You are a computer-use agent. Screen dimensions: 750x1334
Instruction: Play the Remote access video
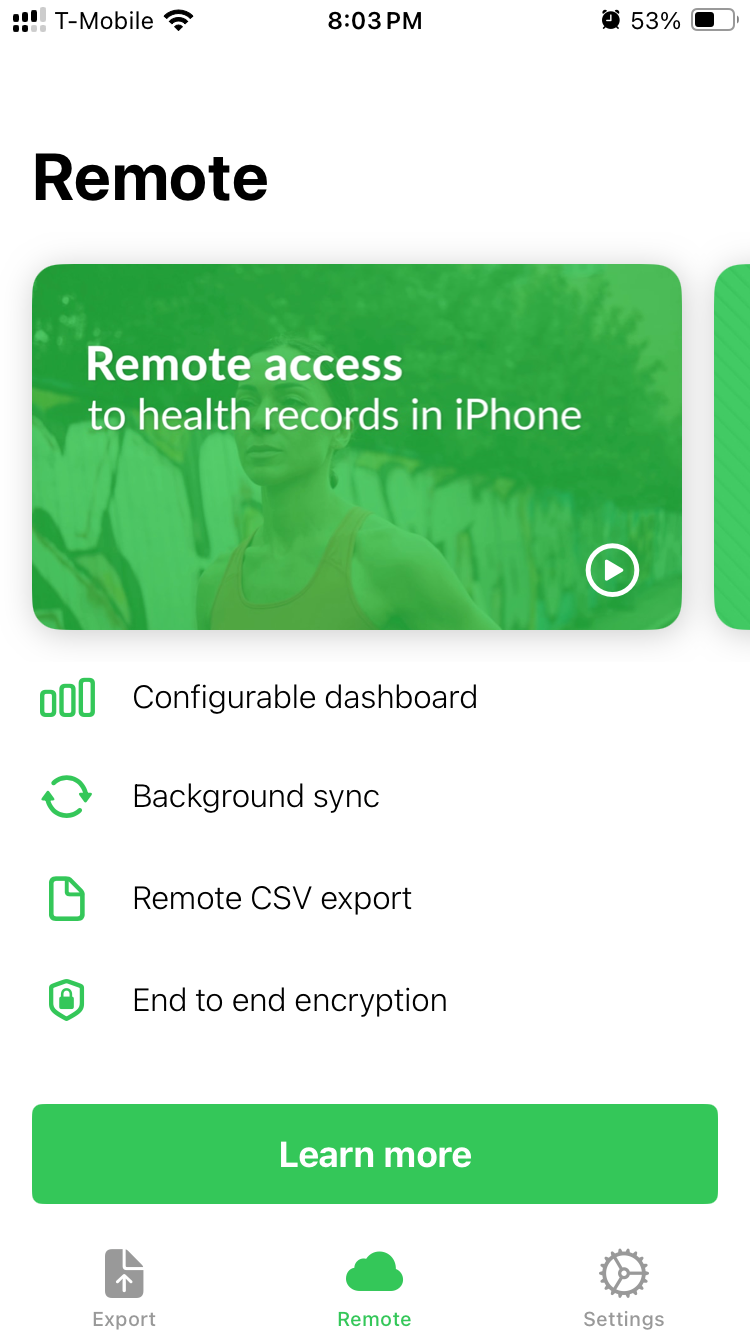pyautogui.click(x=612, y=571)
